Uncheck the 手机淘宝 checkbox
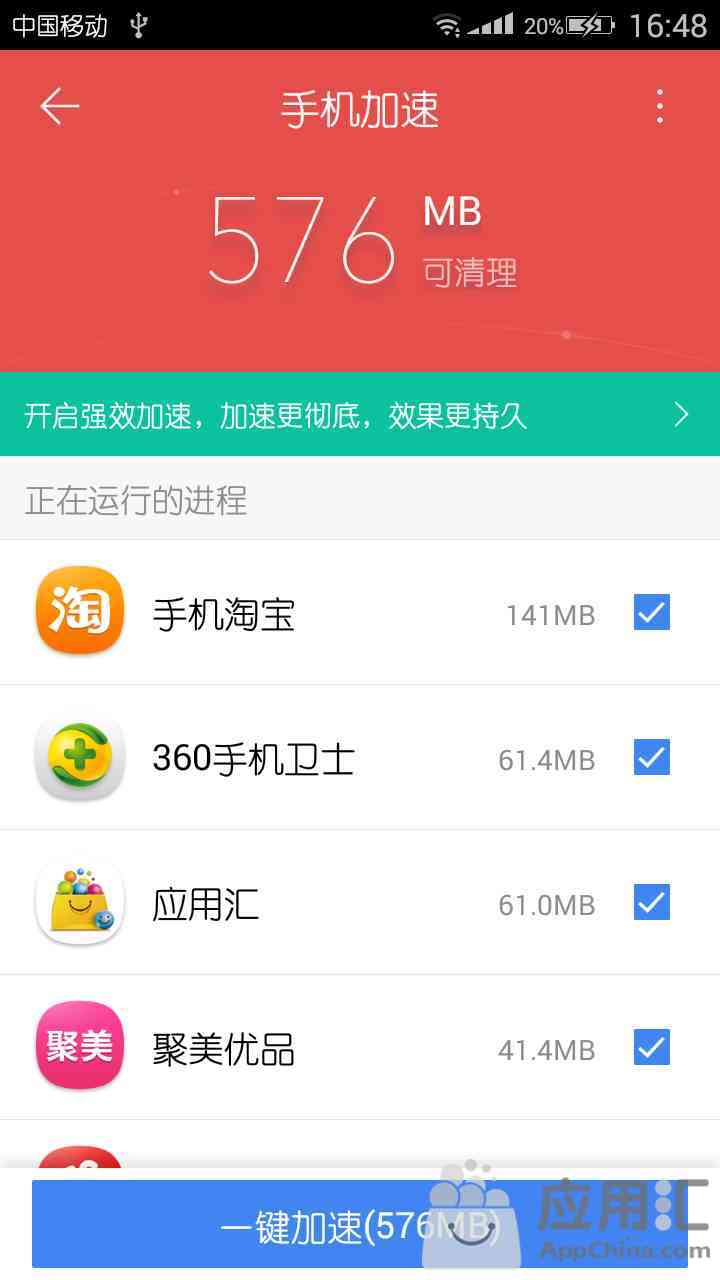720x1280 pixels. [651, 613]
